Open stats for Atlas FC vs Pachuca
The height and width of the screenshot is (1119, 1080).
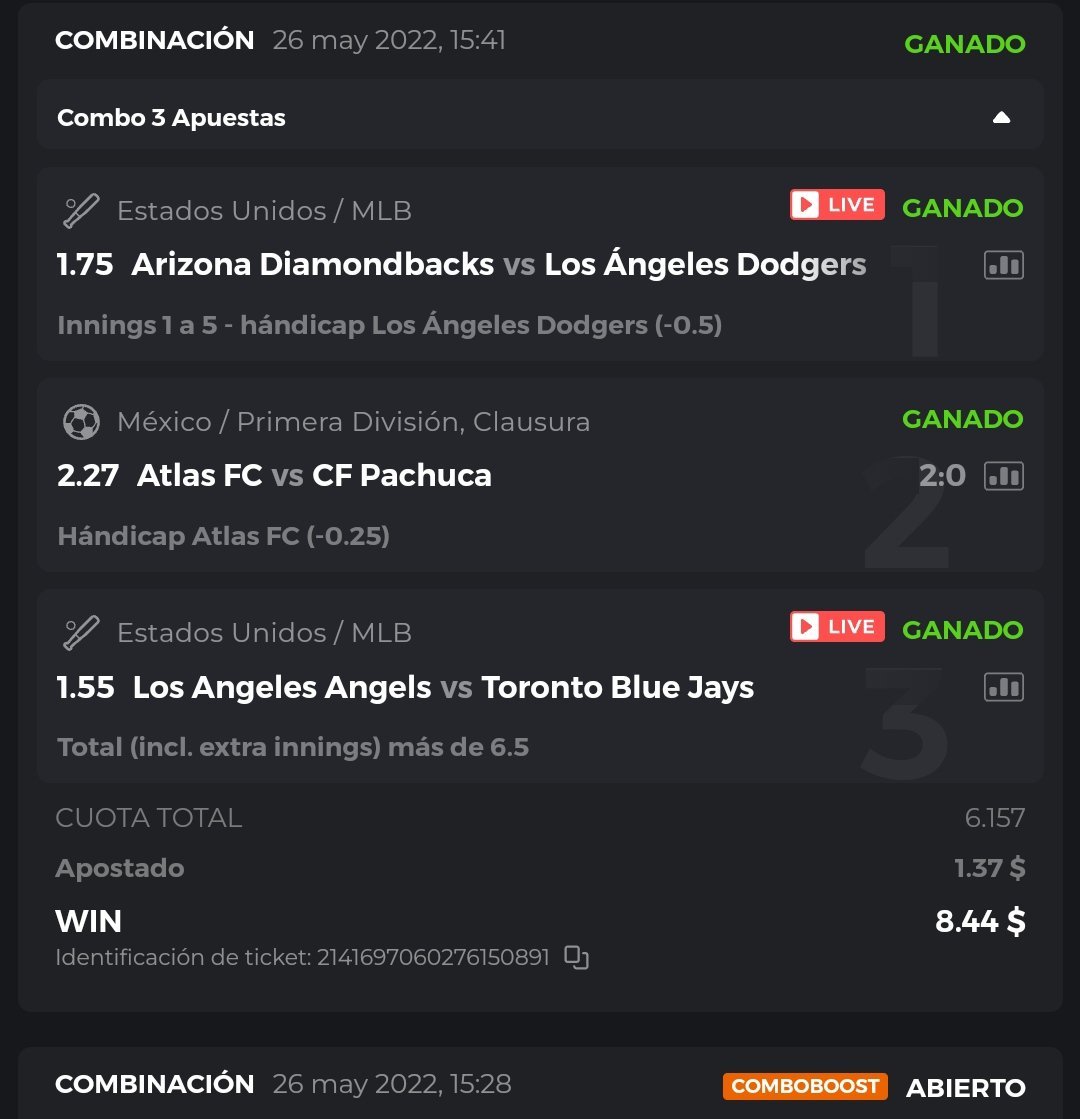1004,476
